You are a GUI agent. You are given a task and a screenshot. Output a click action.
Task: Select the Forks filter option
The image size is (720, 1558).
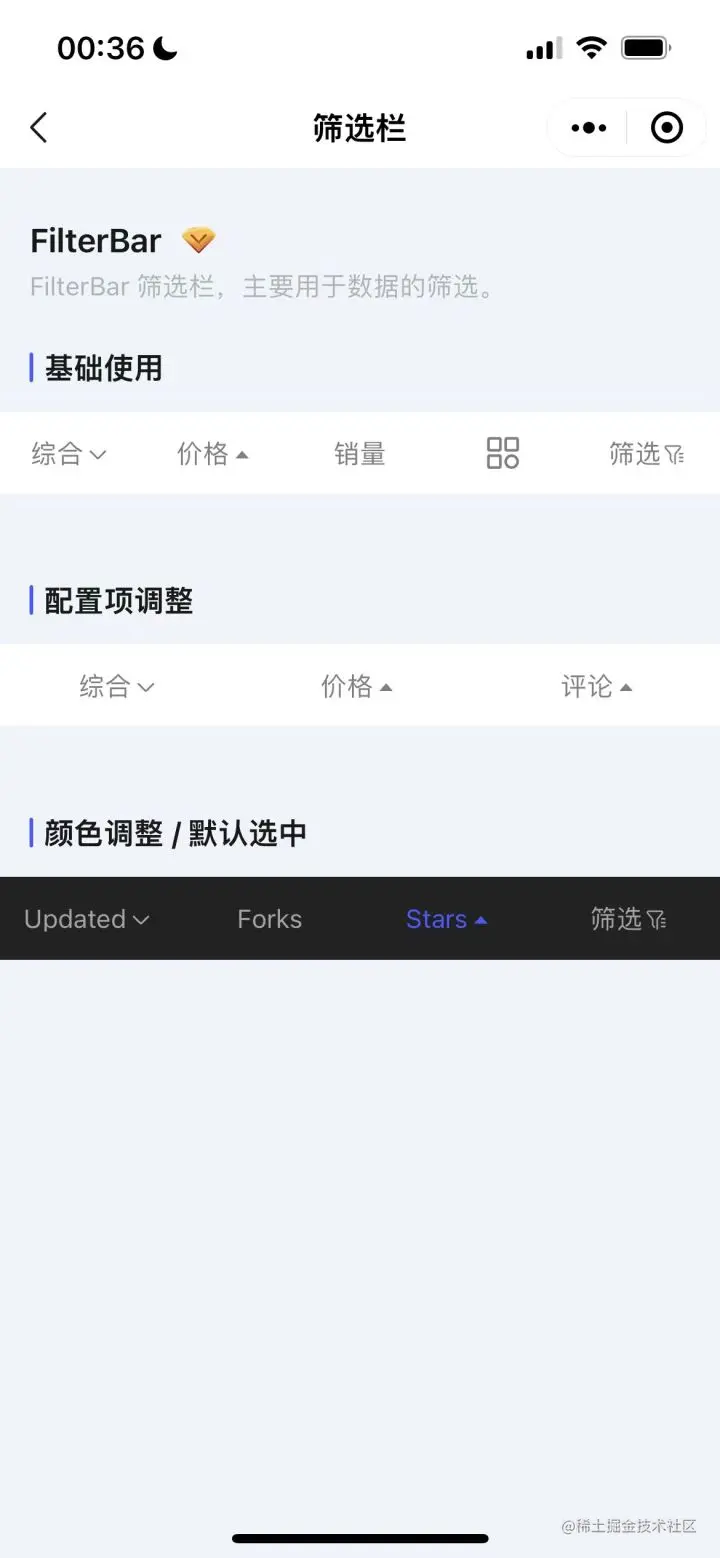pos(269,919)
